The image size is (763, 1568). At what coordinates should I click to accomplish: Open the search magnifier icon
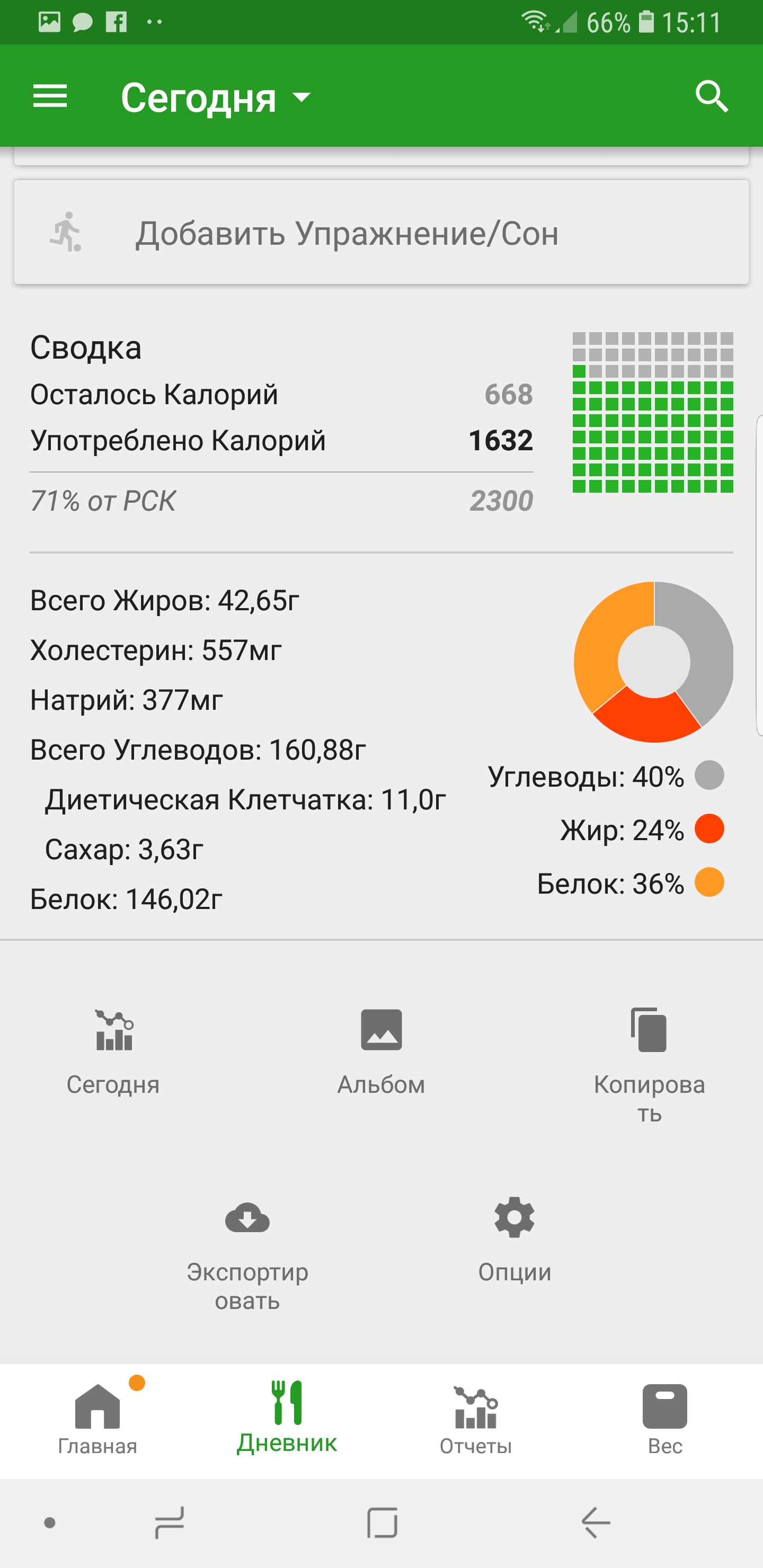click(711, 96)
